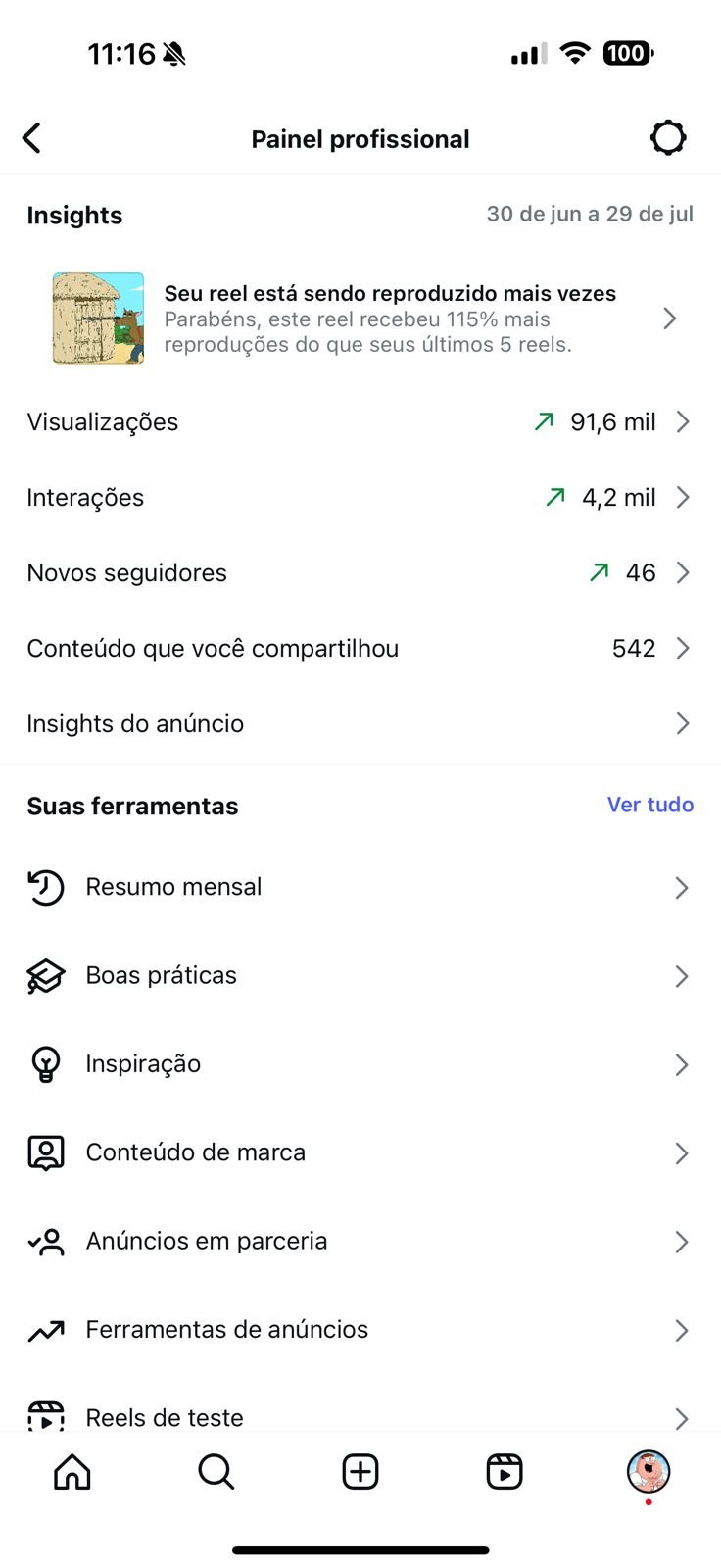Go back using the top-left arrow
Viewport: 721px width, 1568px height.
pyautogui.click(x=32, y=138)
